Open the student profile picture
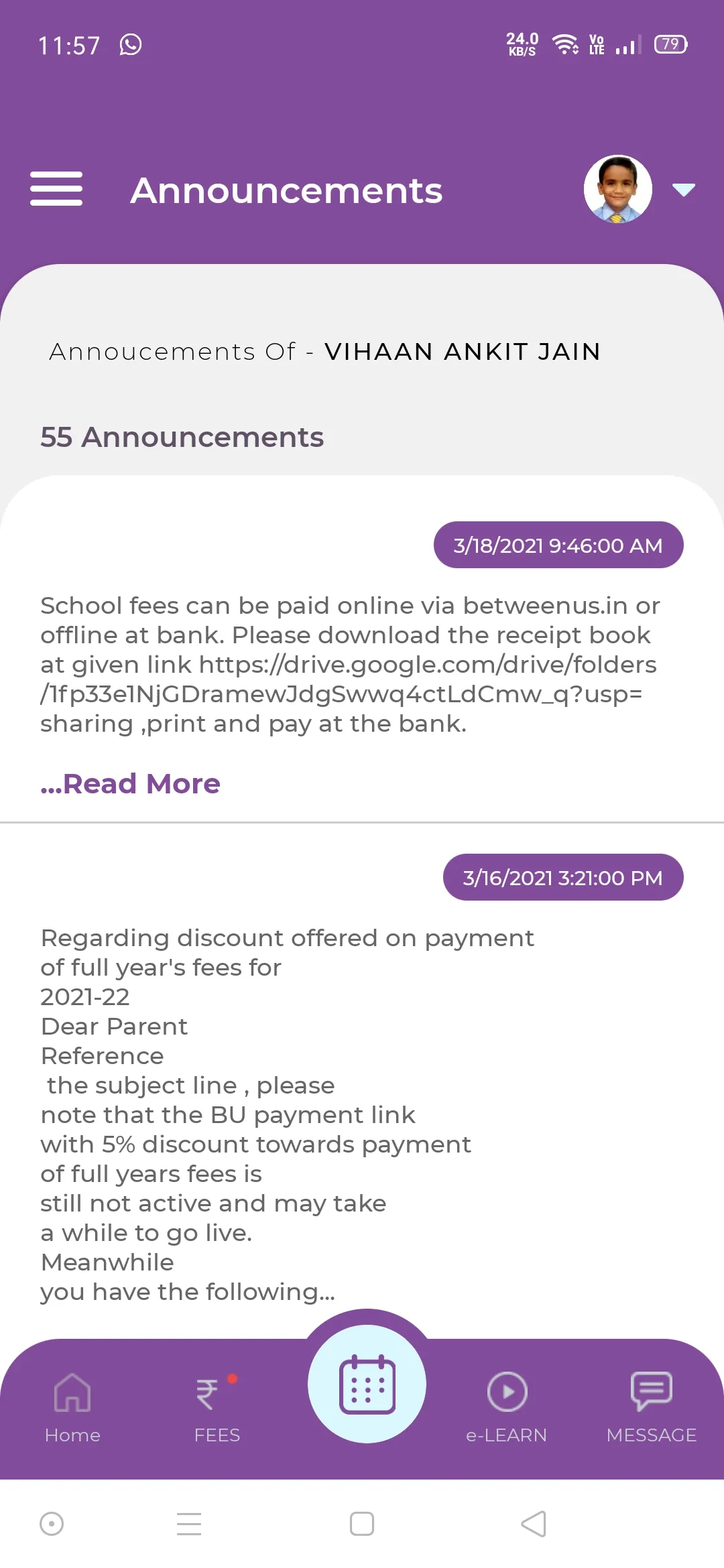 pyautogui.click(x=617, y=189)
